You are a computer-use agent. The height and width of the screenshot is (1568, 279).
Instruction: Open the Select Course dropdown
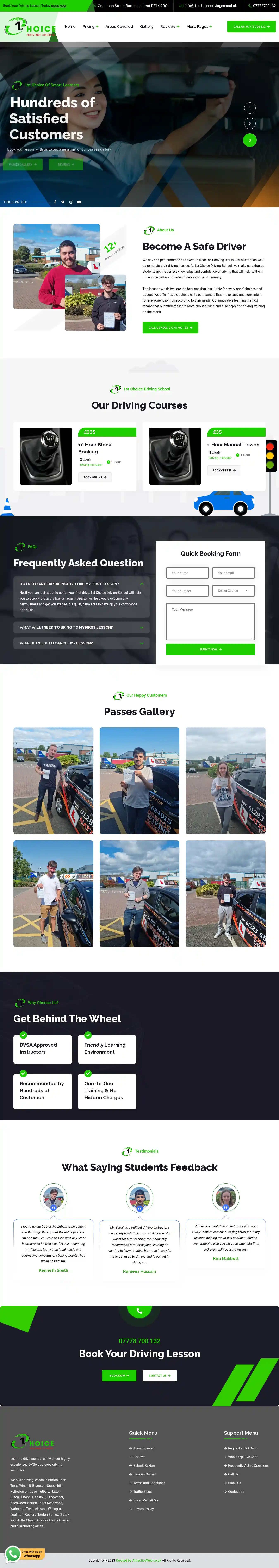pyautogui.click(x=233, y=590)
